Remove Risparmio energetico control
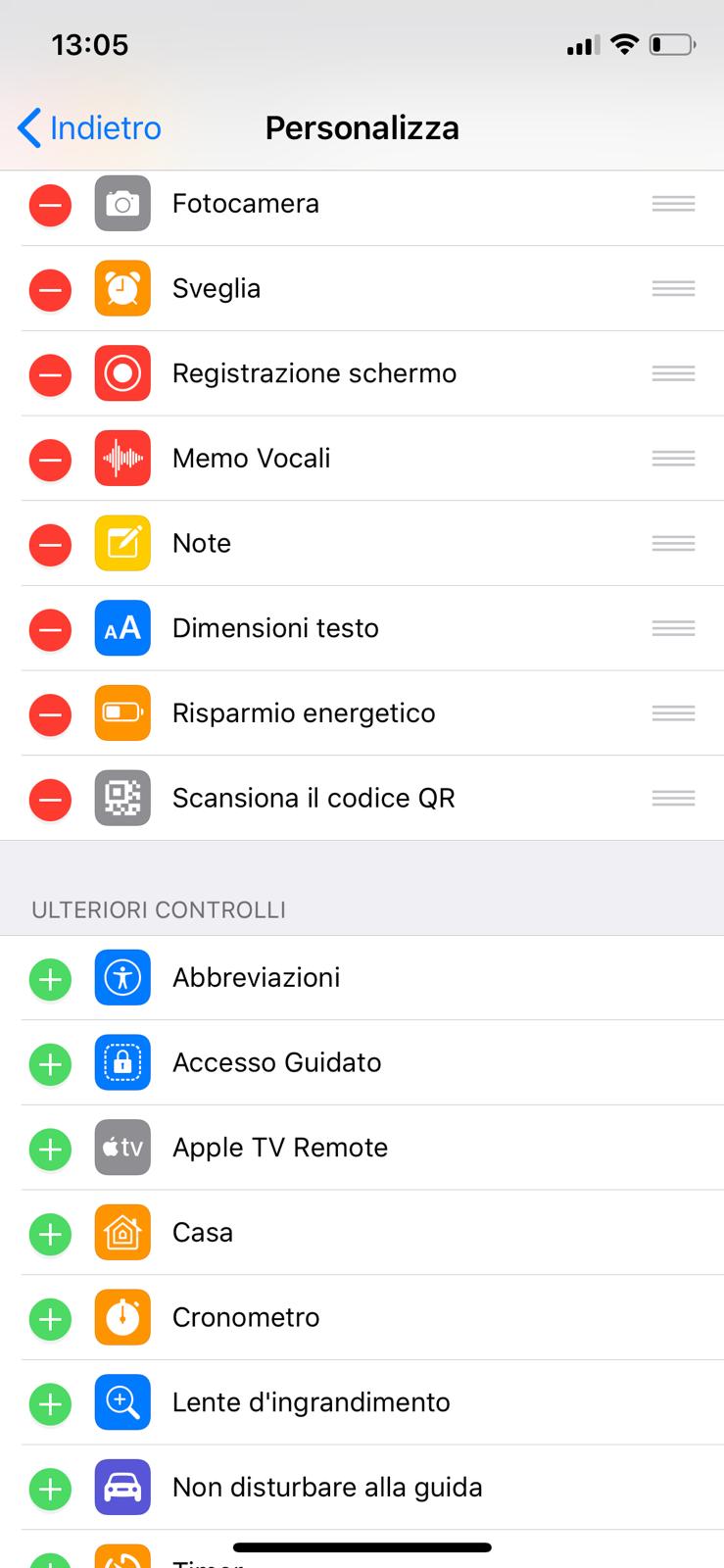This screenshot has width=724, height=1568. point(50,714)
